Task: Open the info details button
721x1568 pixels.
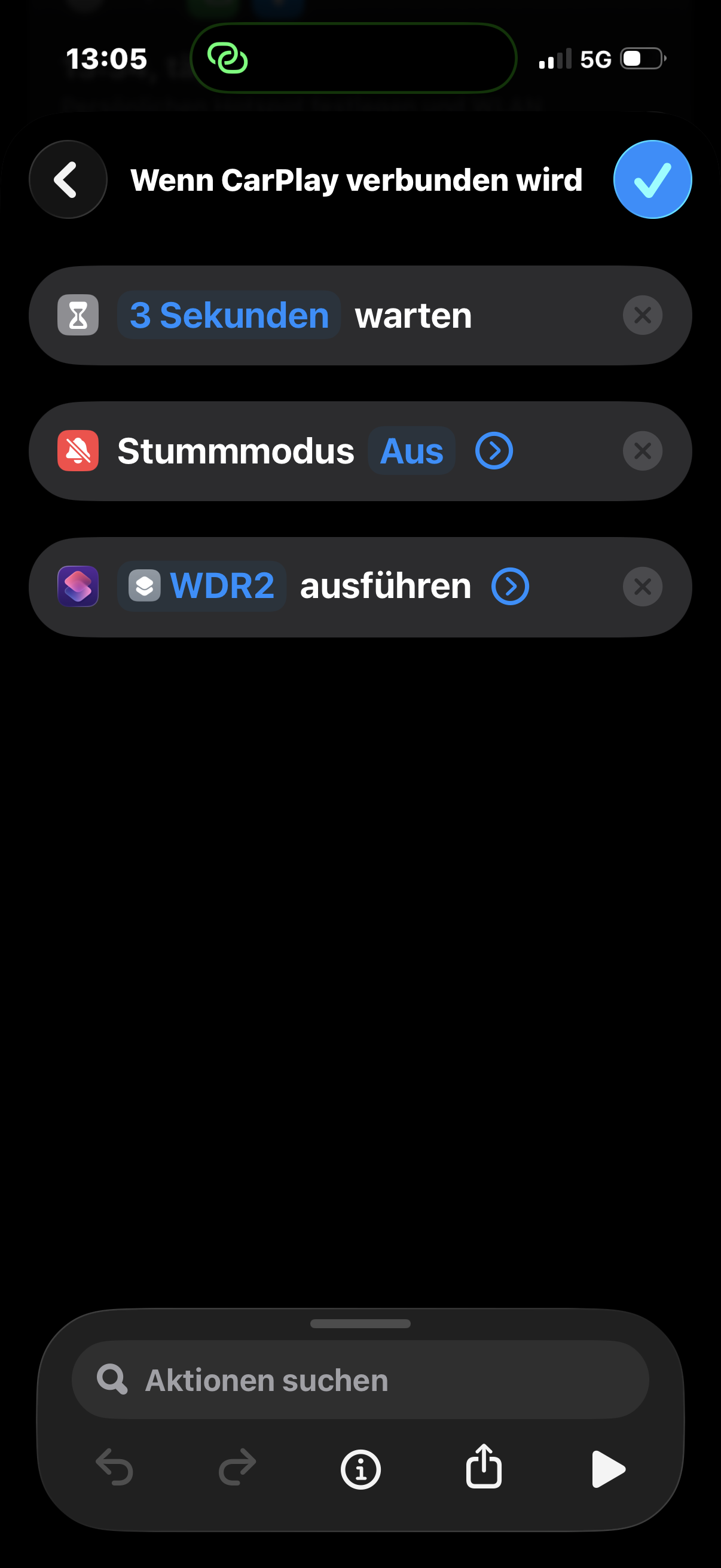Action: tap(360, 1469)
